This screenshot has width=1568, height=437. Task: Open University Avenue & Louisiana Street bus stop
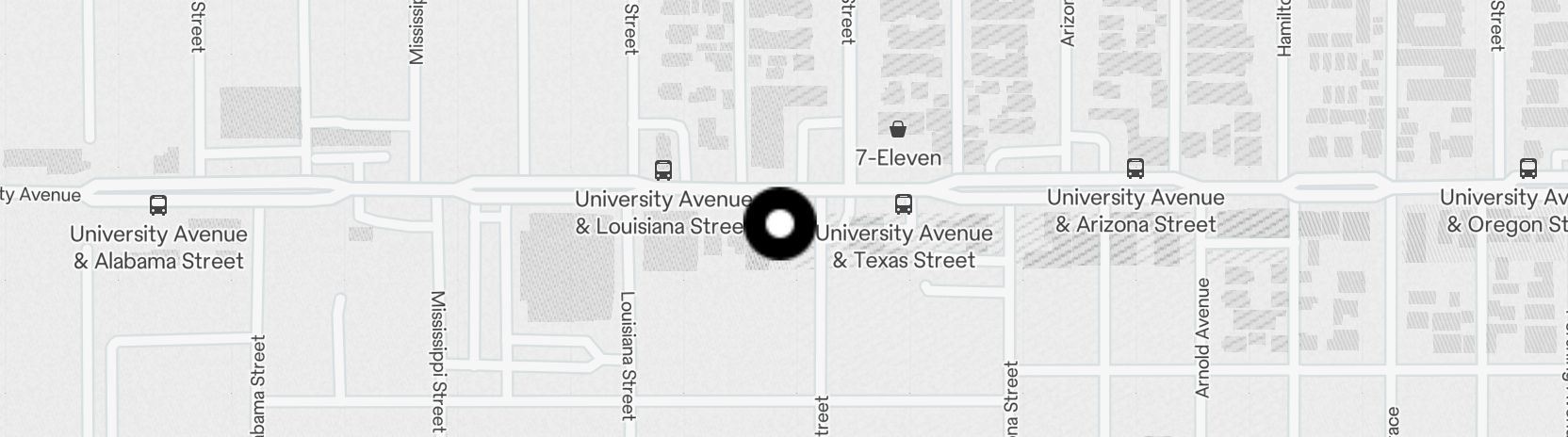click(663, 170)
